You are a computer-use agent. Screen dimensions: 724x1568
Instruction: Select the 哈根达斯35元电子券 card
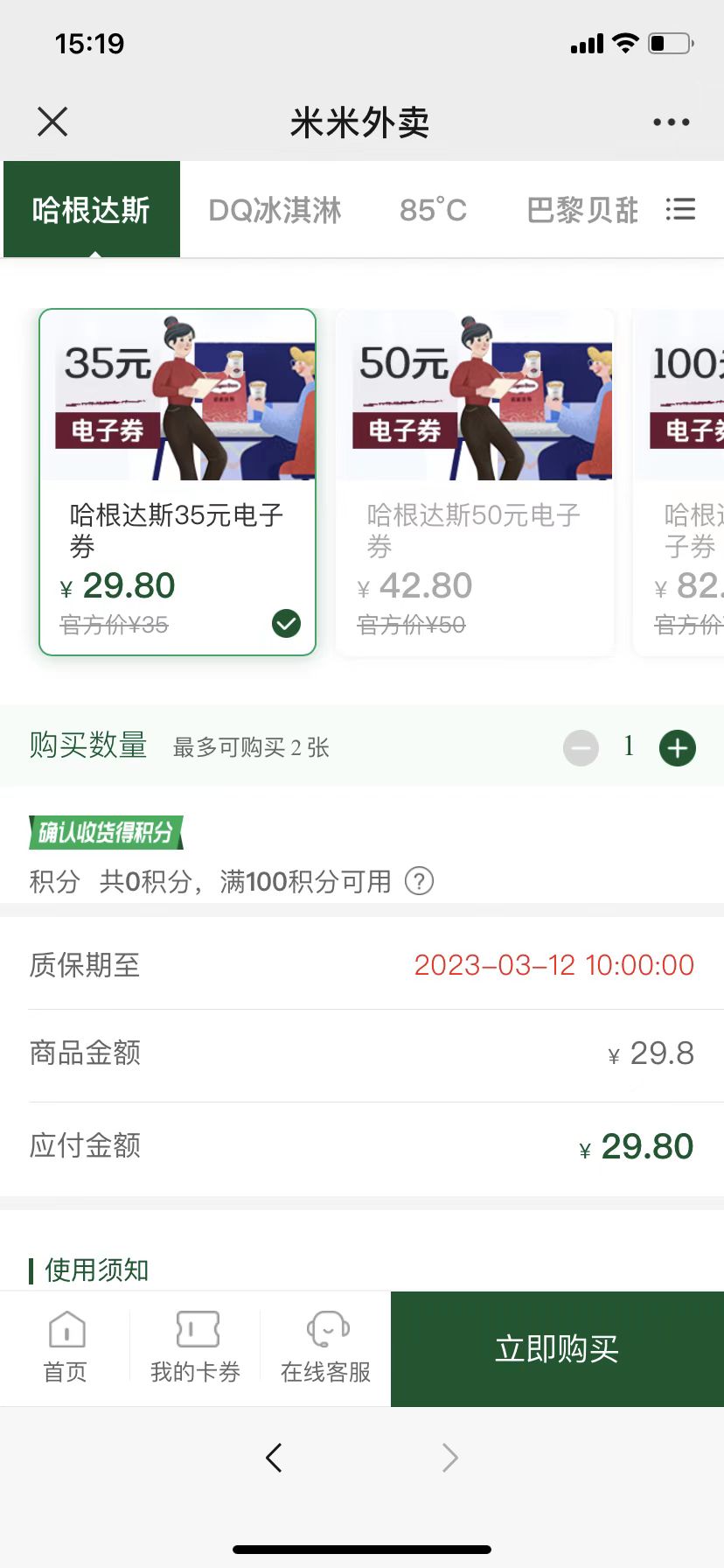point(178,482)
